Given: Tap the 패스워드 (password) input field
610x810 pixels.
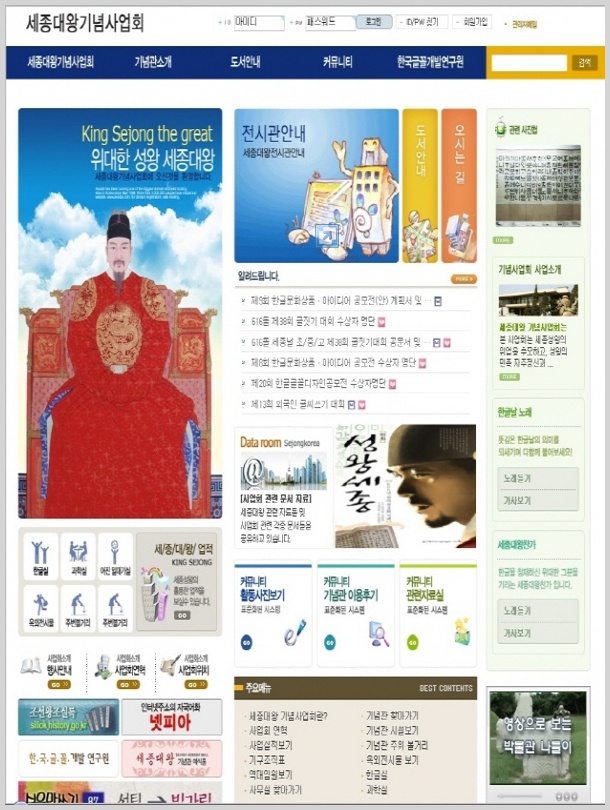Looking at the screenshot, I should click(330, 21).
